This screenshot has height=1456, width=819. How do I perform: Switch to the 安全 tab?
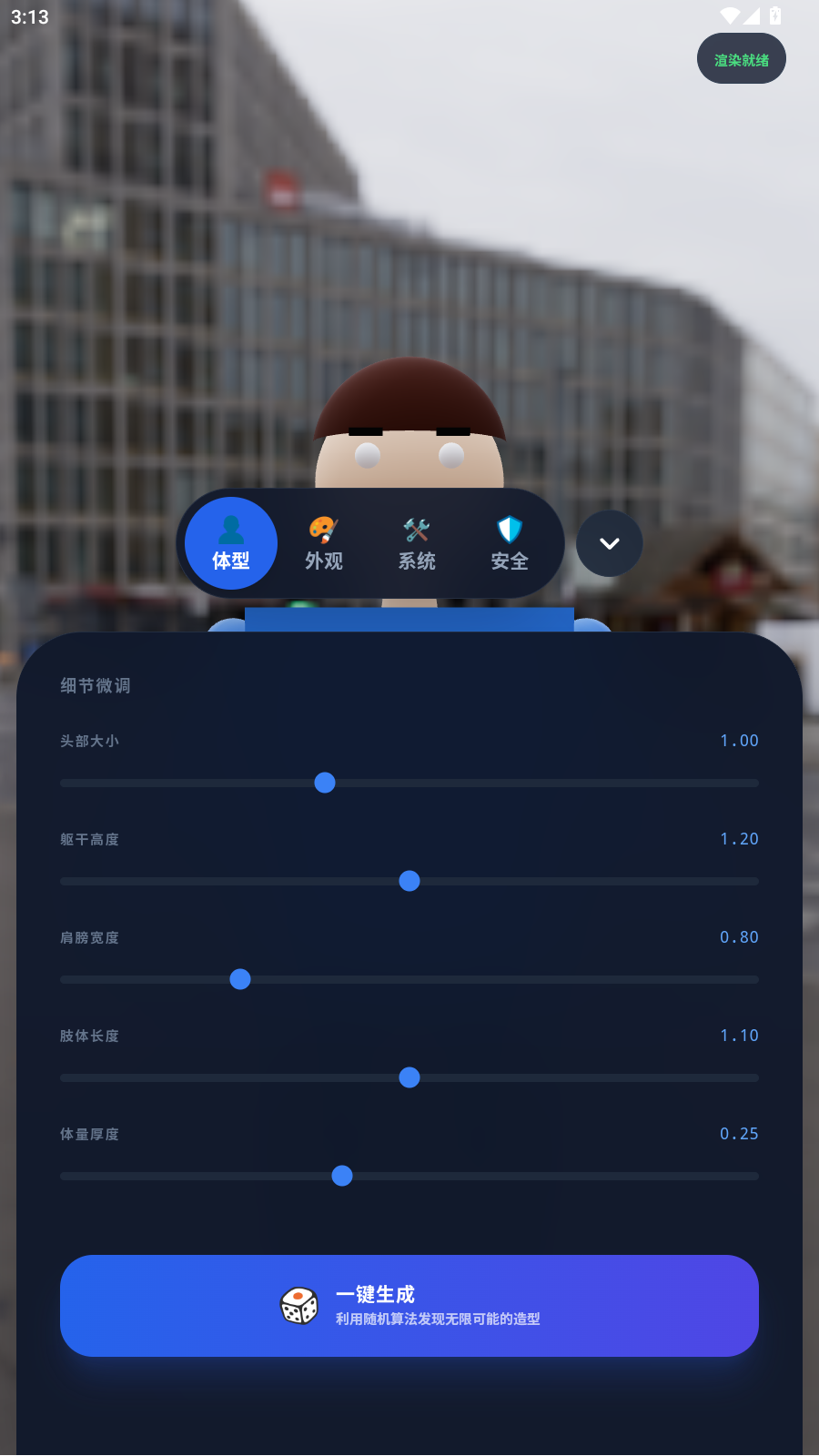[x=509, y=543]
